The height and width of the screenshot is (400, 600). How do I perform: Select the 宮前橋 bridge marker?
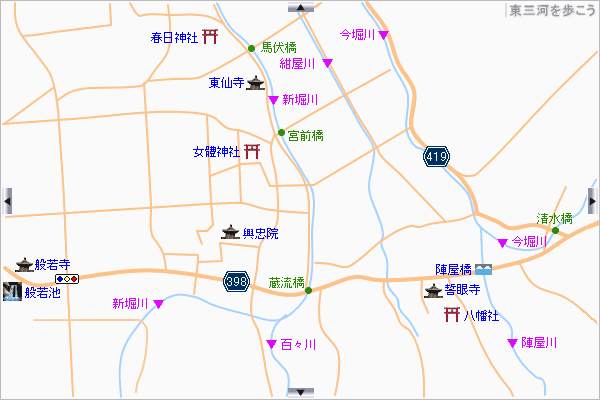281,133
